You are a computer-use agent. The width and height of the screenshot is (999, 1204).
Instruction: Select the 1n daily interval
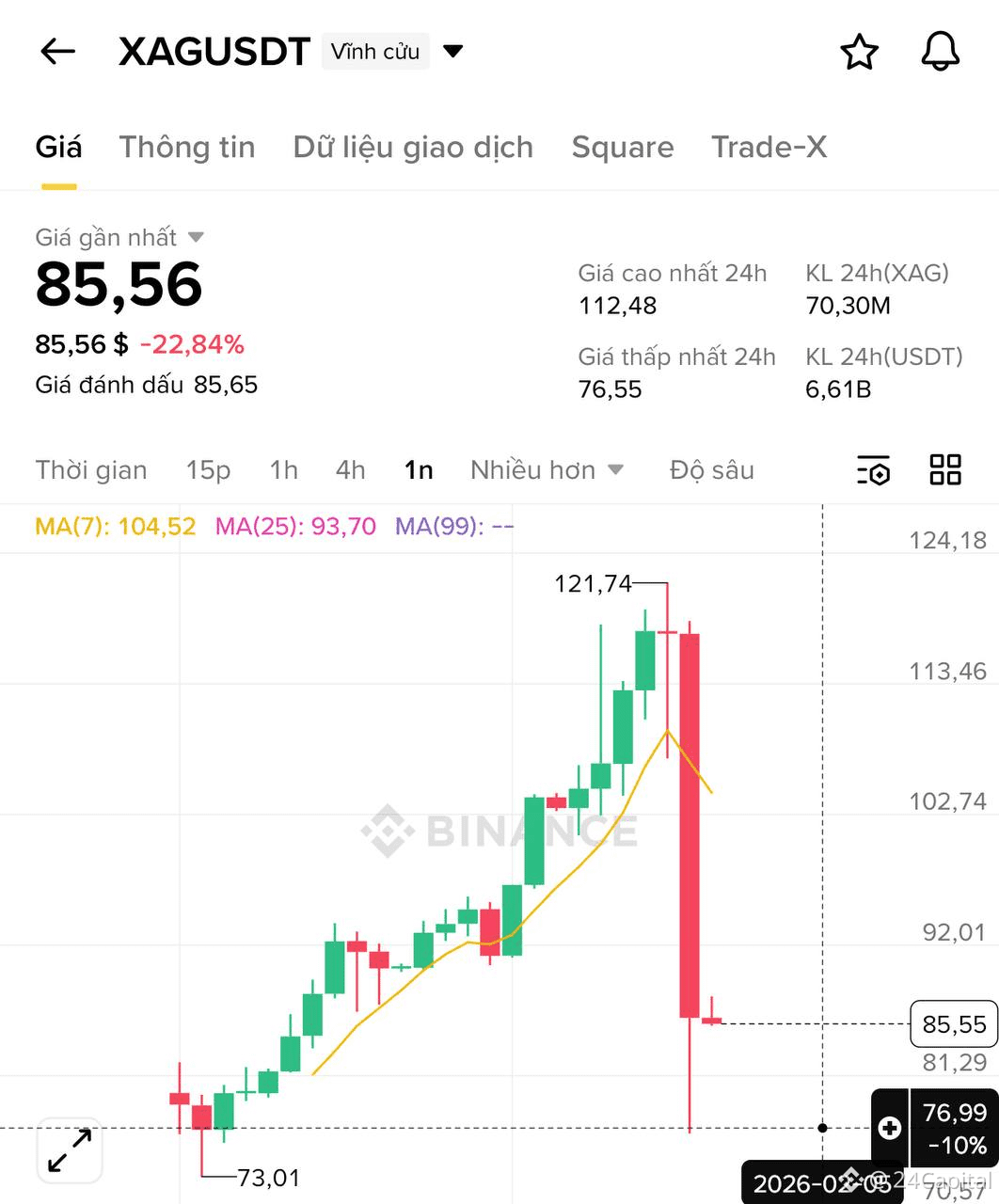tap(419, 470)
